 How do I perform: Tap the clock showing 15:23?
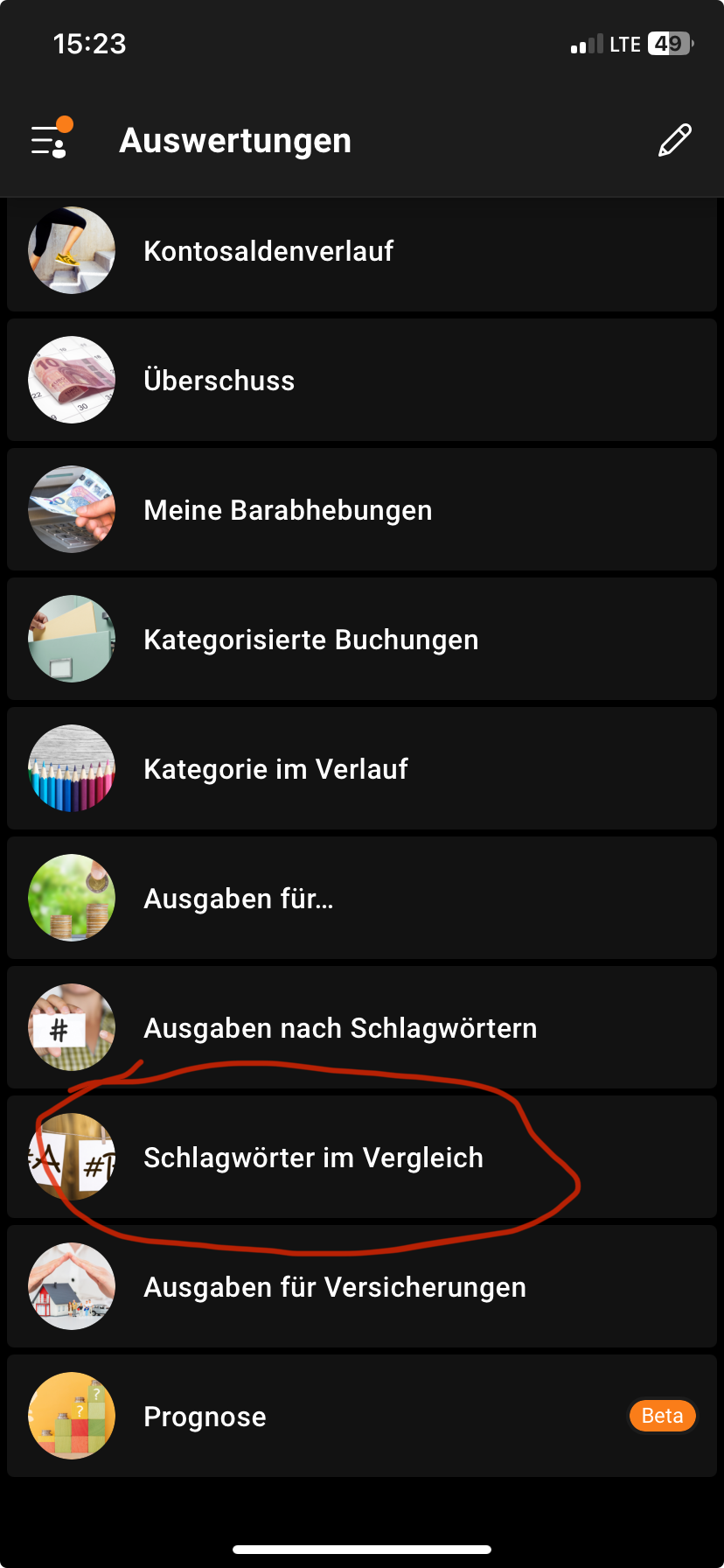(90, 43)
